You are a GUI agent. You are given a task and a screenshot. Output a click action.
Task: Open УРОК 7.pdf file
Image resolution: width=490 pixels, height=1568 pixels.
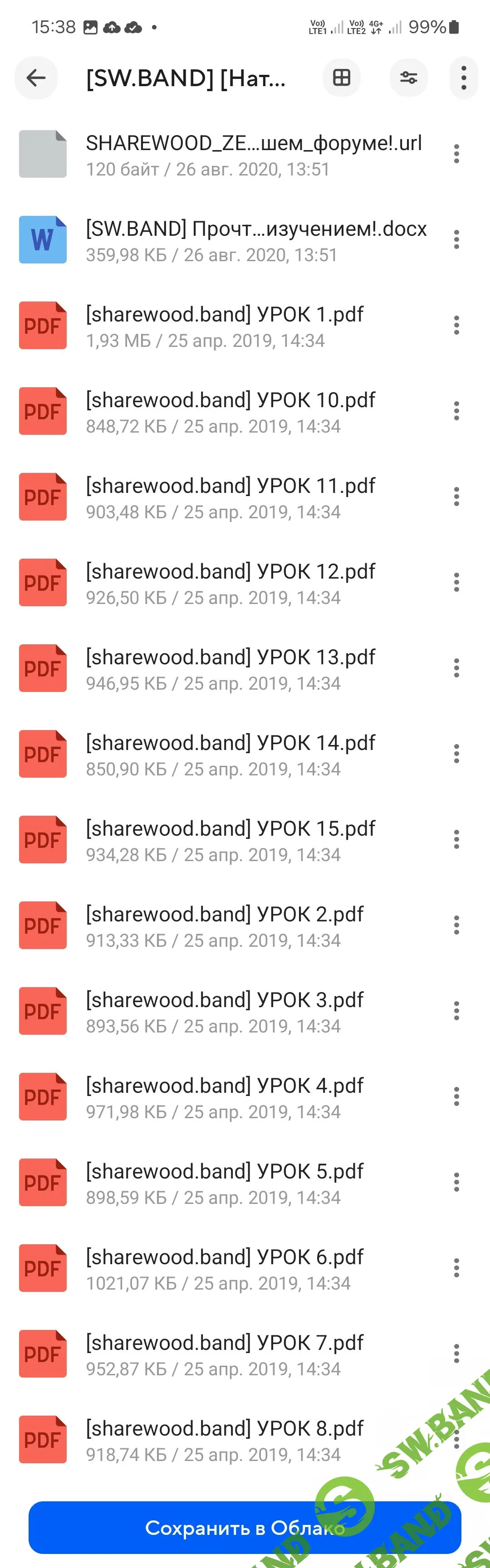[x=225, y=1355]
